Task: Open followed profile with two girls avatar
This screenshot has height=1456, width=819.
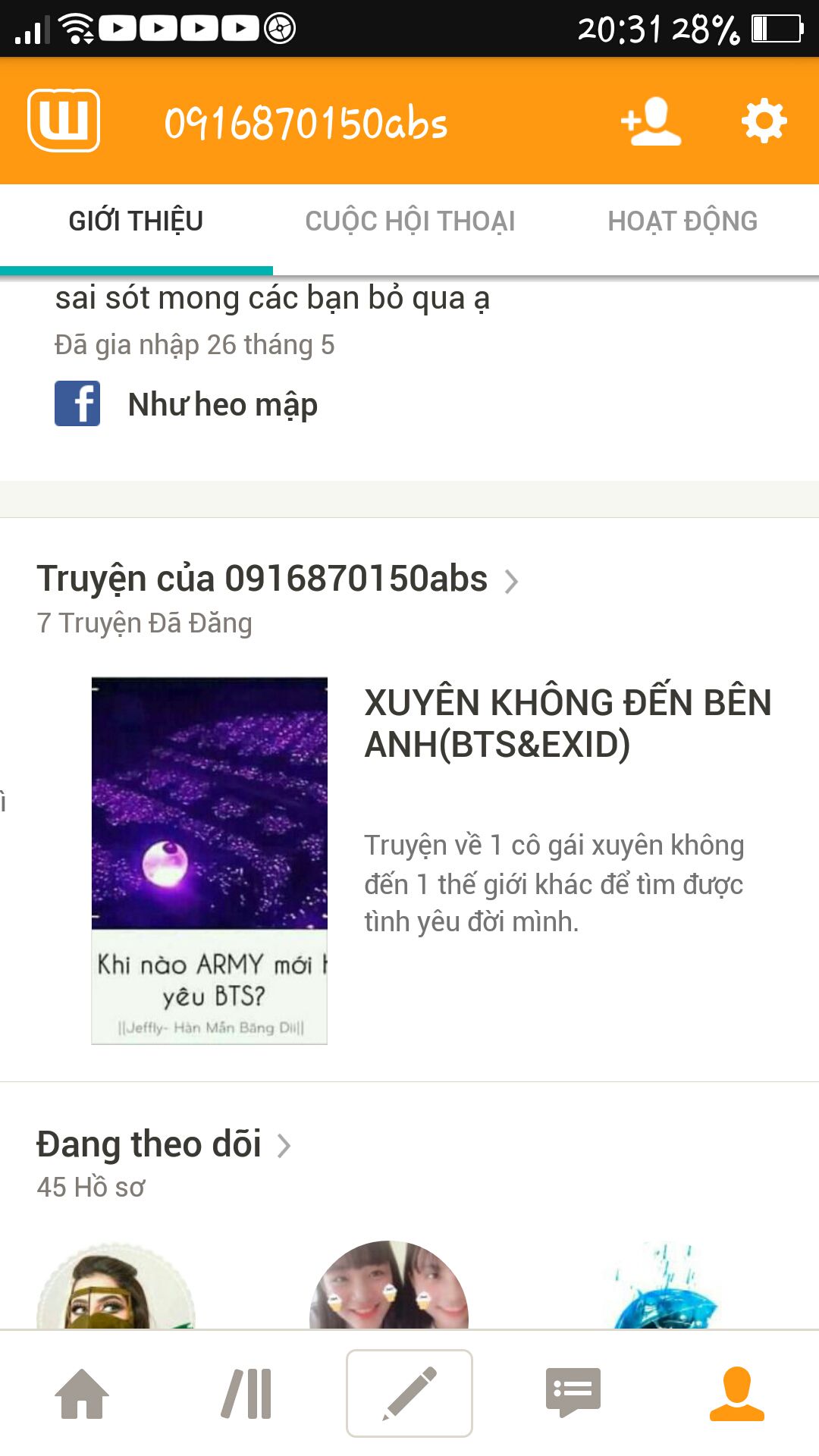Action: pos(389,1288)
